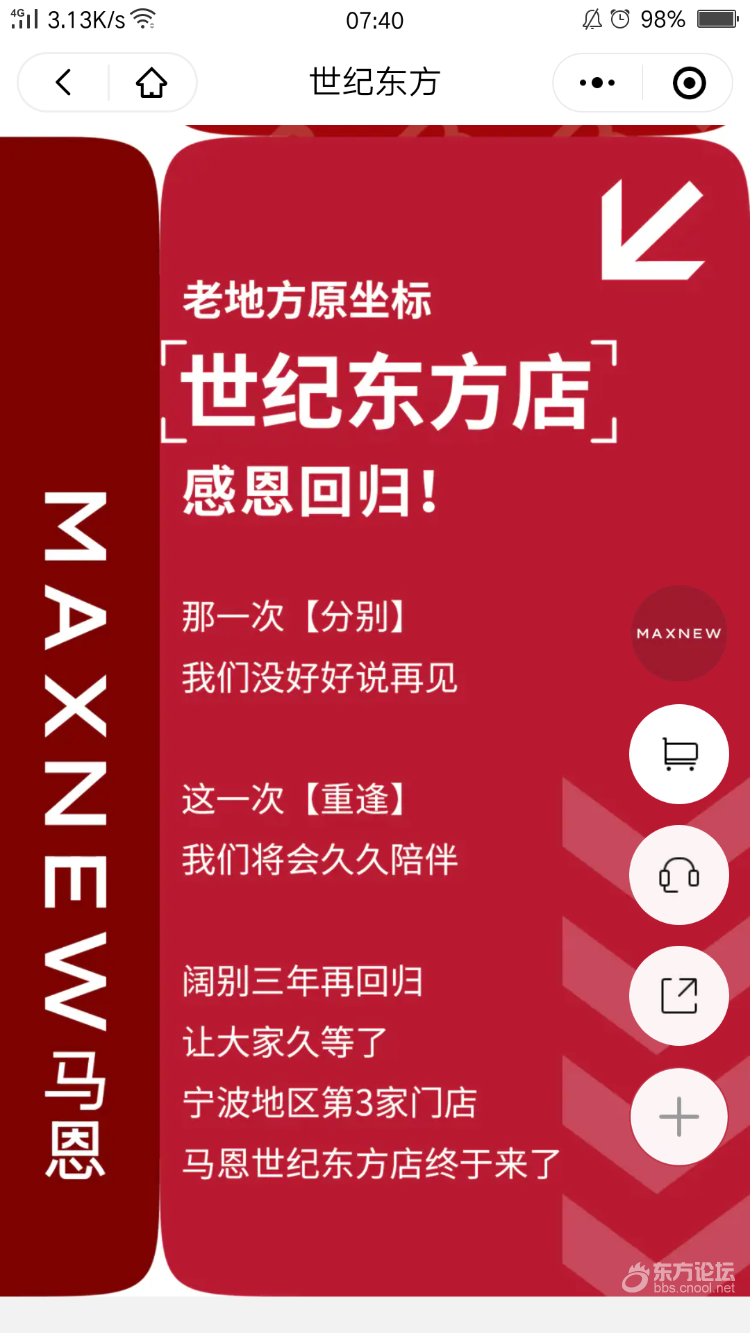This screenshot has height=1333, width=750.
Task: Return to the mini program home
Action: 152,83
